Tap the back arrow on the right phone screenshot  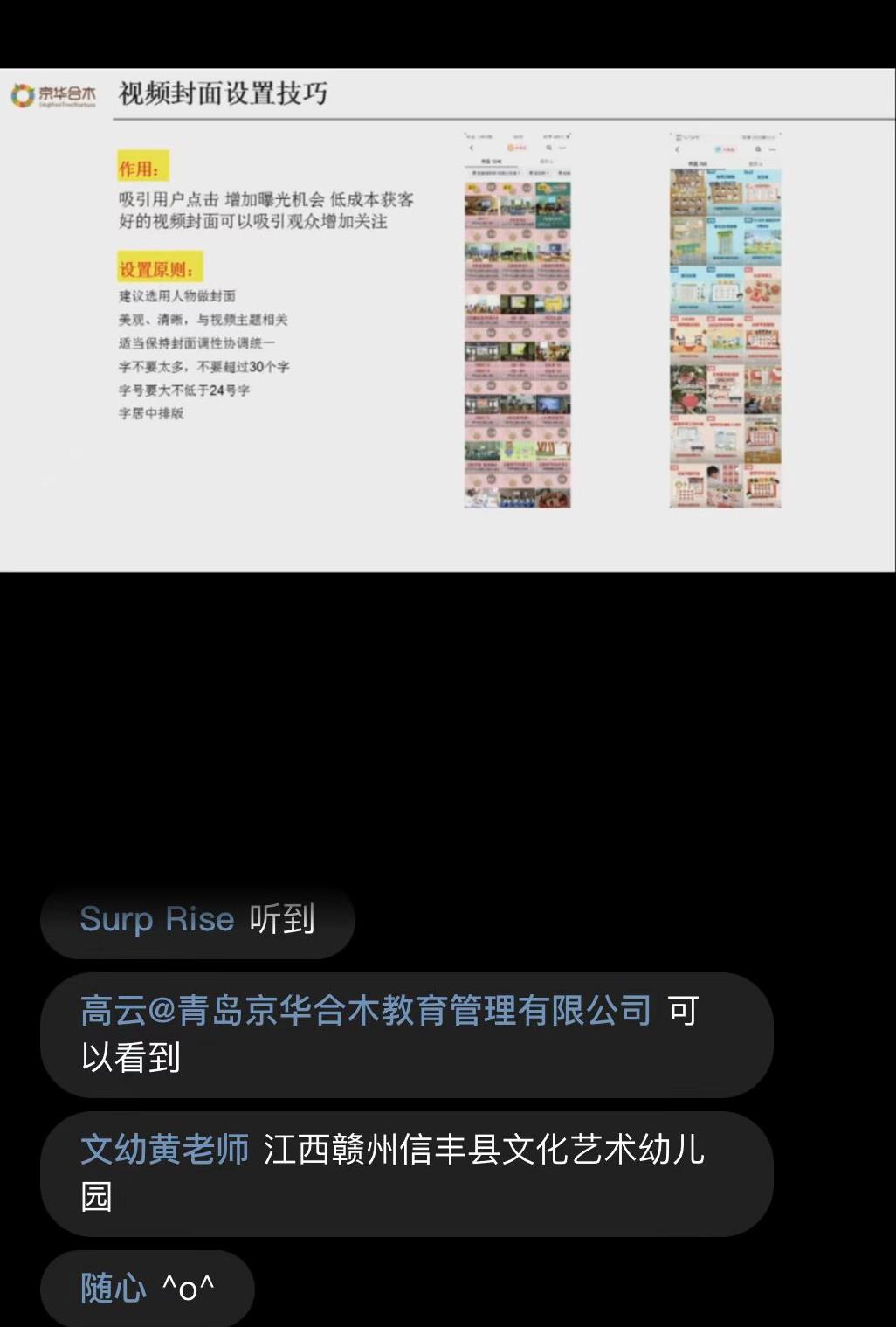click(678, 149)
